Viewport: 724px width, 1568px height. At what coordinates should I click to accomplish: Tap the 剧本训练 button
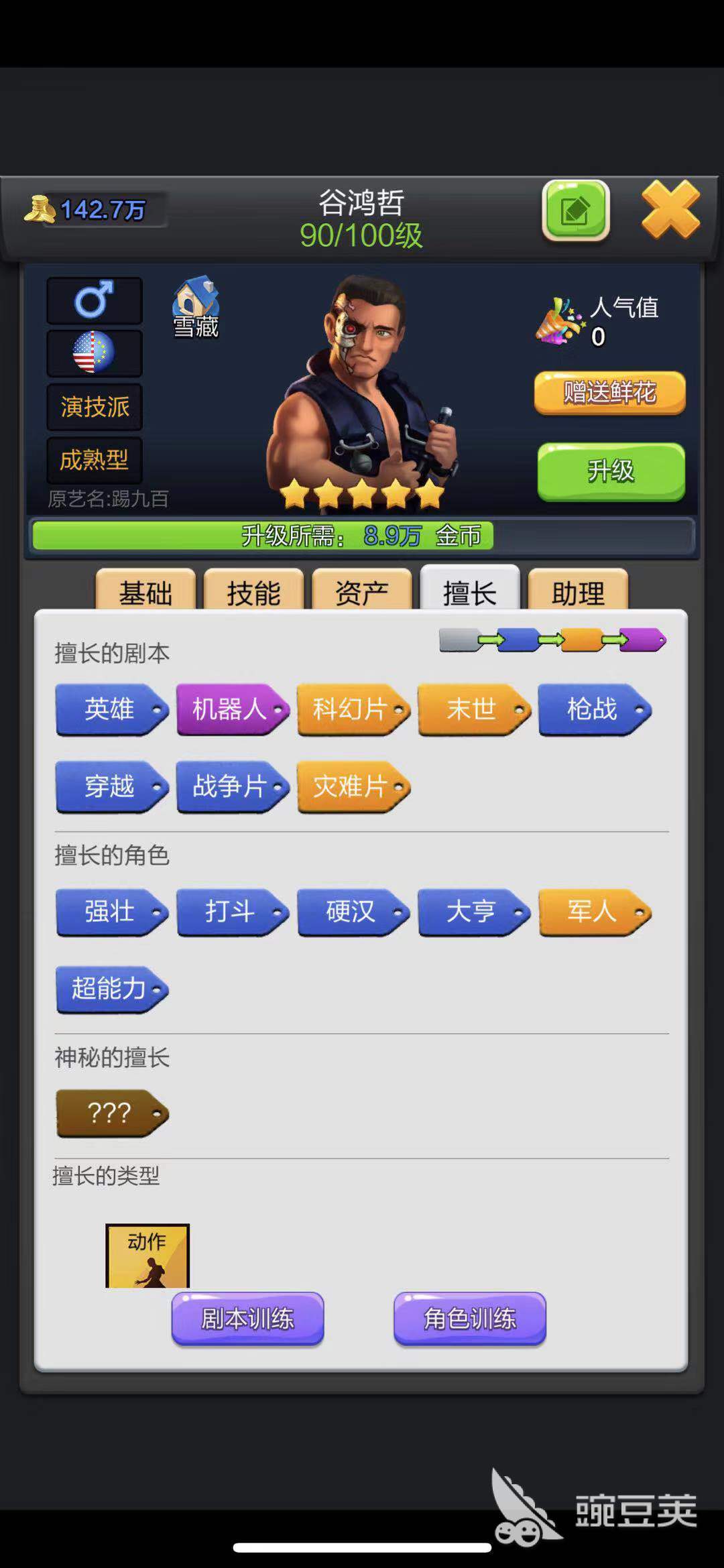click(x=247, y=1319)
